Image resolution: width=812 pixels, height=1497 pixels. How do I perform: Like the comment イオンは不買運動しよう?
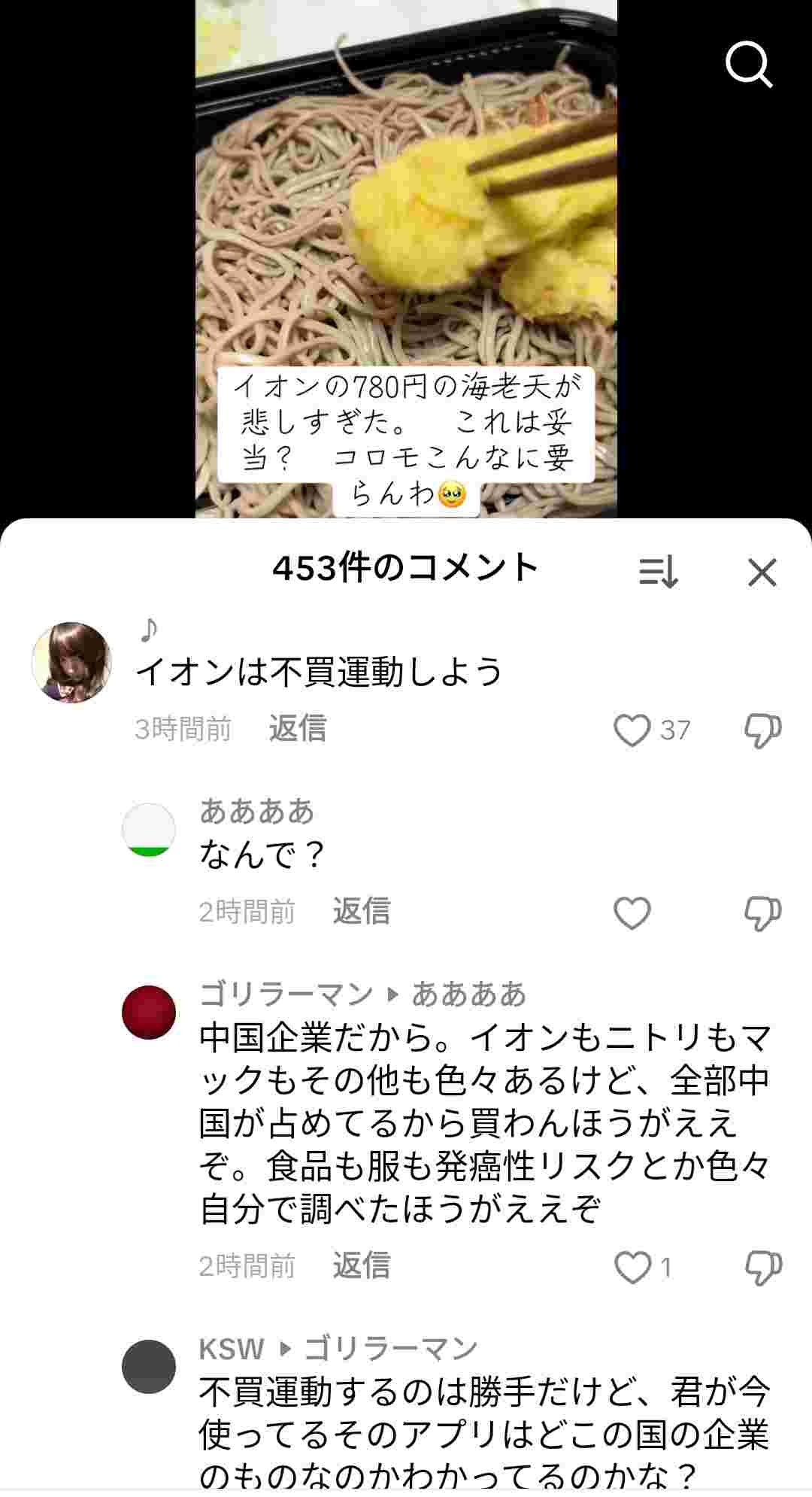(632, 730)
